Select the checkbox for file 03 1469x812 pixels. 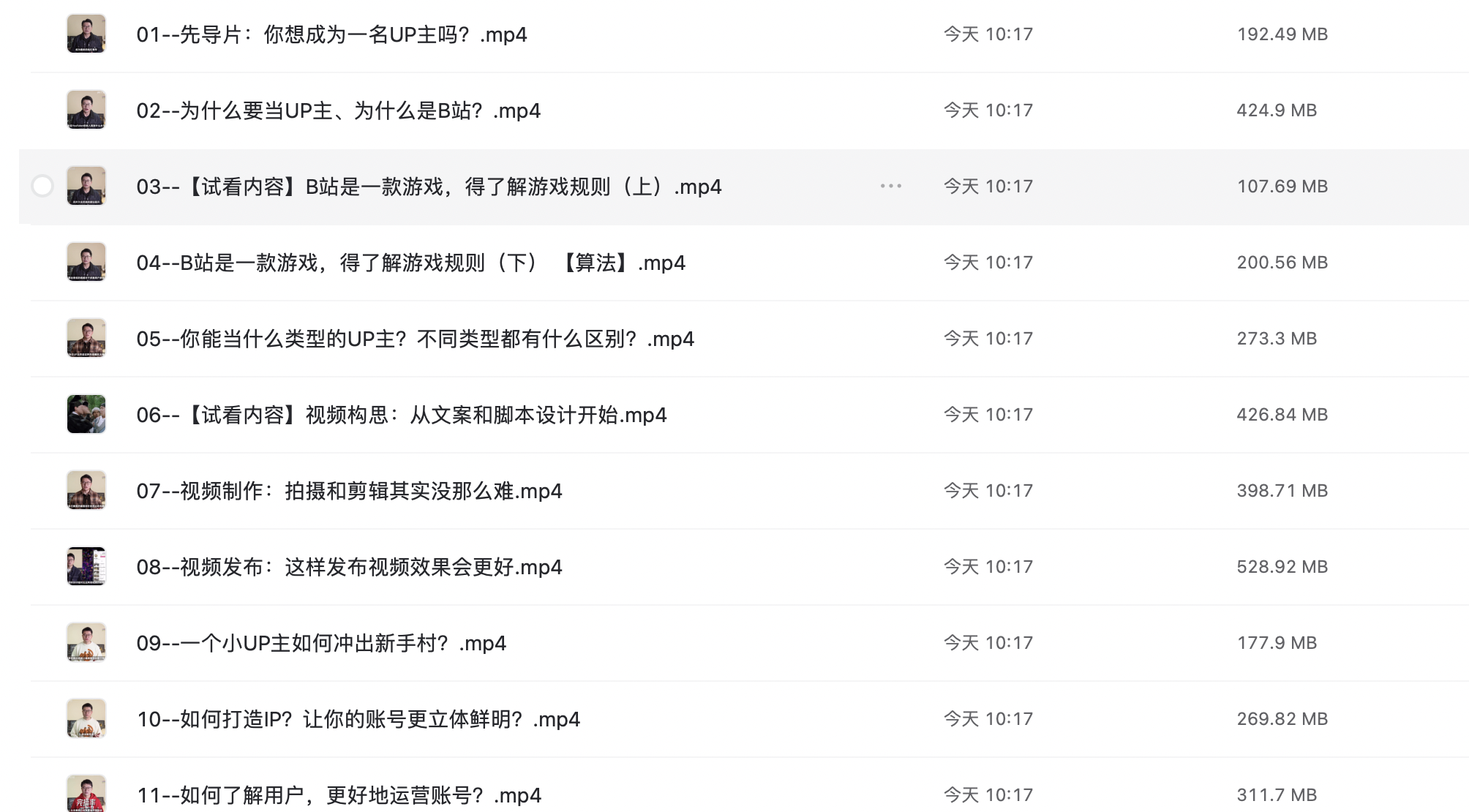[42, 187]
